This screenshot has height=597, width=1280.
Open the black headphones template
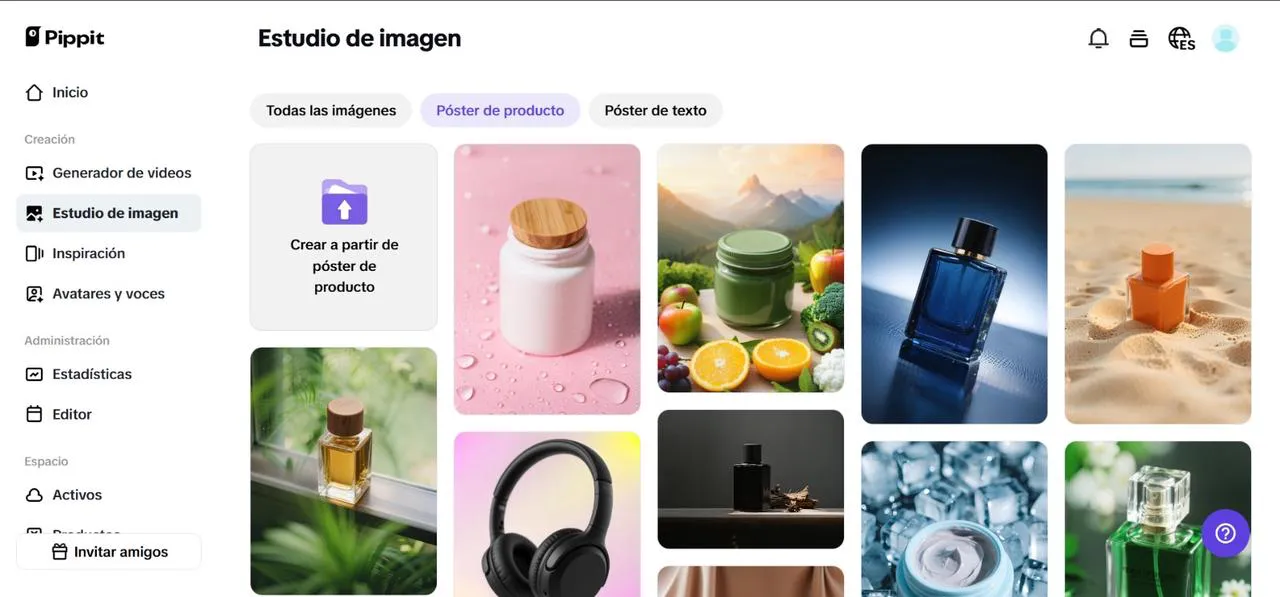(547, 515)
